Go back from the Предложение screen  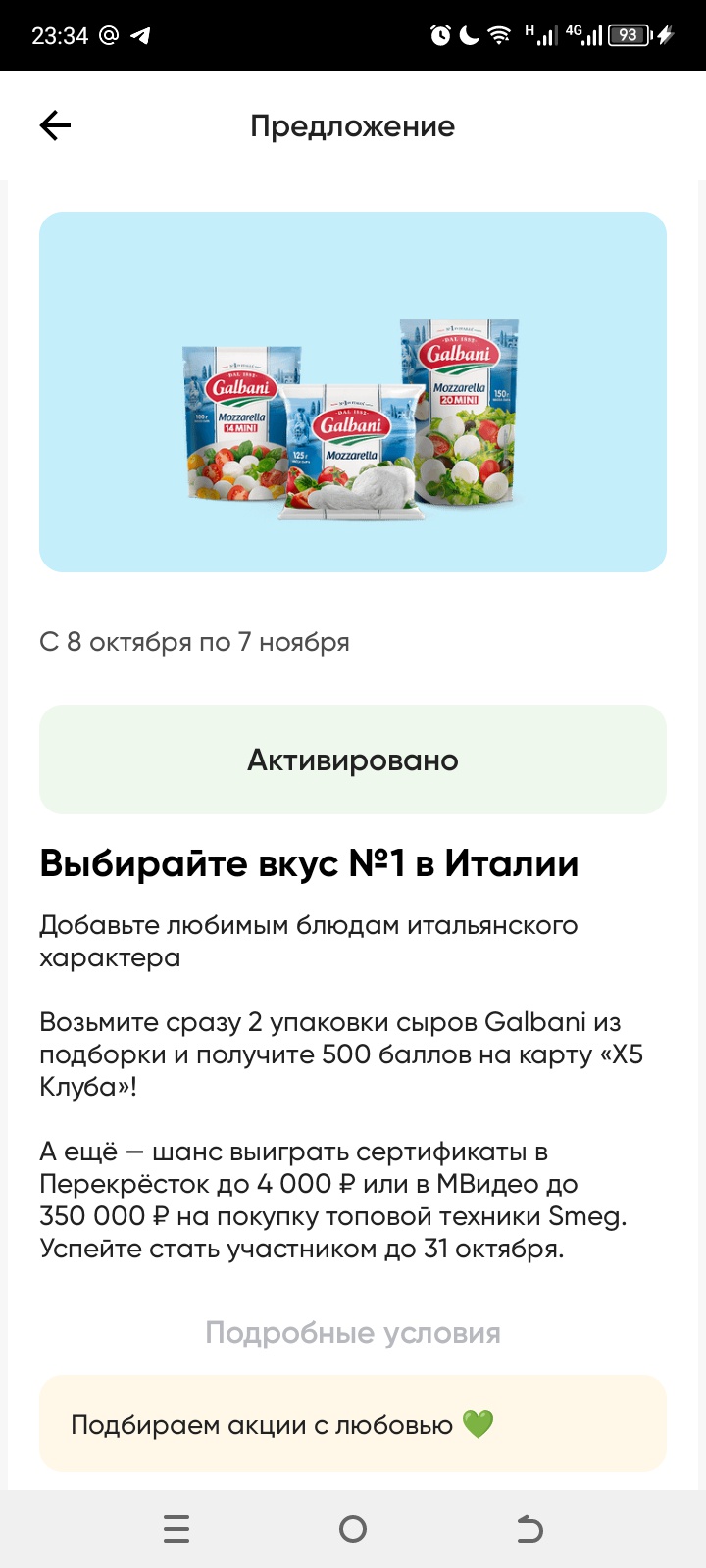pyautogui.click(x=55, y=125)
